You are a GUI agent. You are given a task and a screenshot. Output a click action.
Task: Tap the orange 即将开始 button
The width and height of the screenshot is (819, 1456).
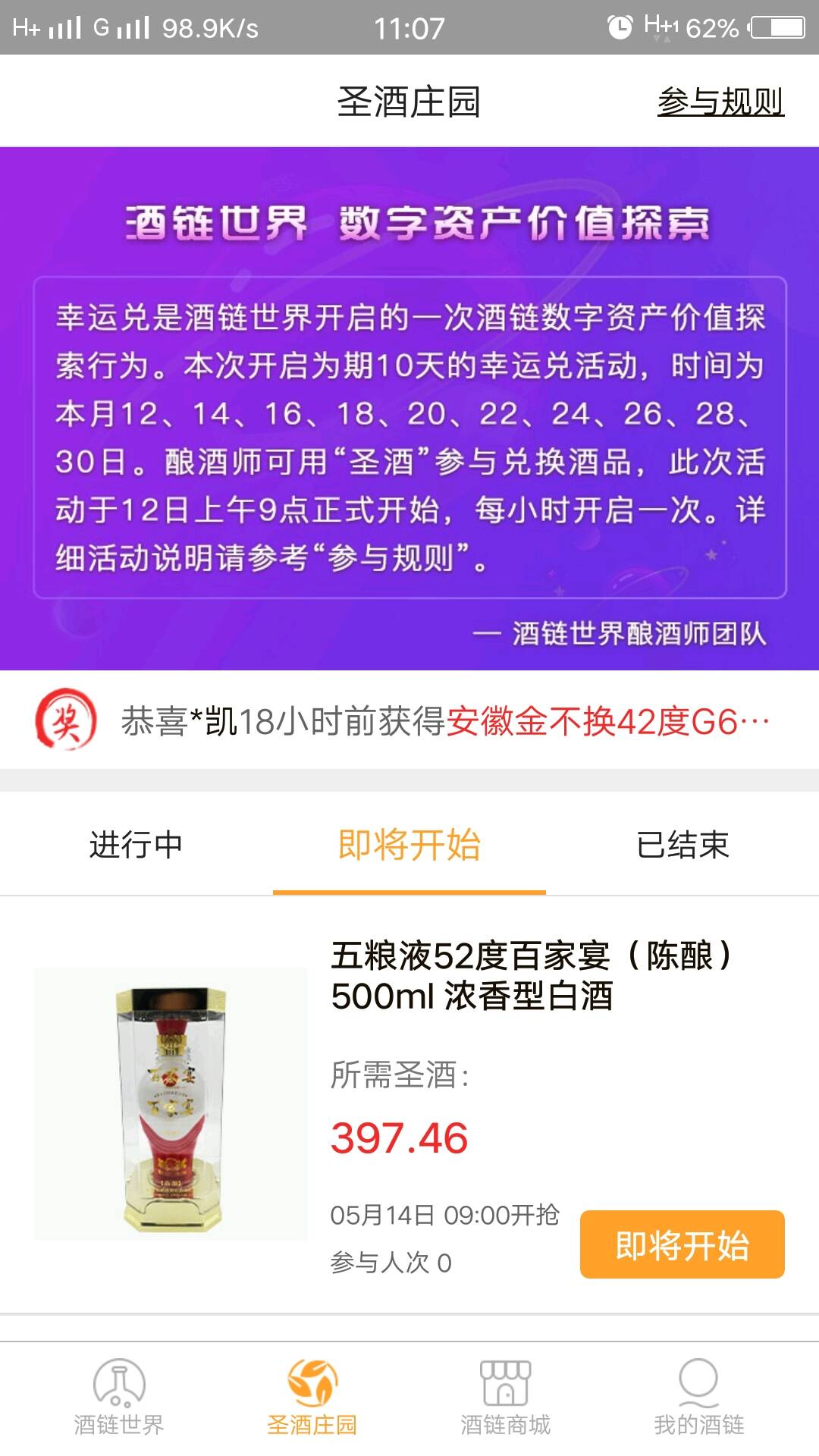[x=682, y=1244]
